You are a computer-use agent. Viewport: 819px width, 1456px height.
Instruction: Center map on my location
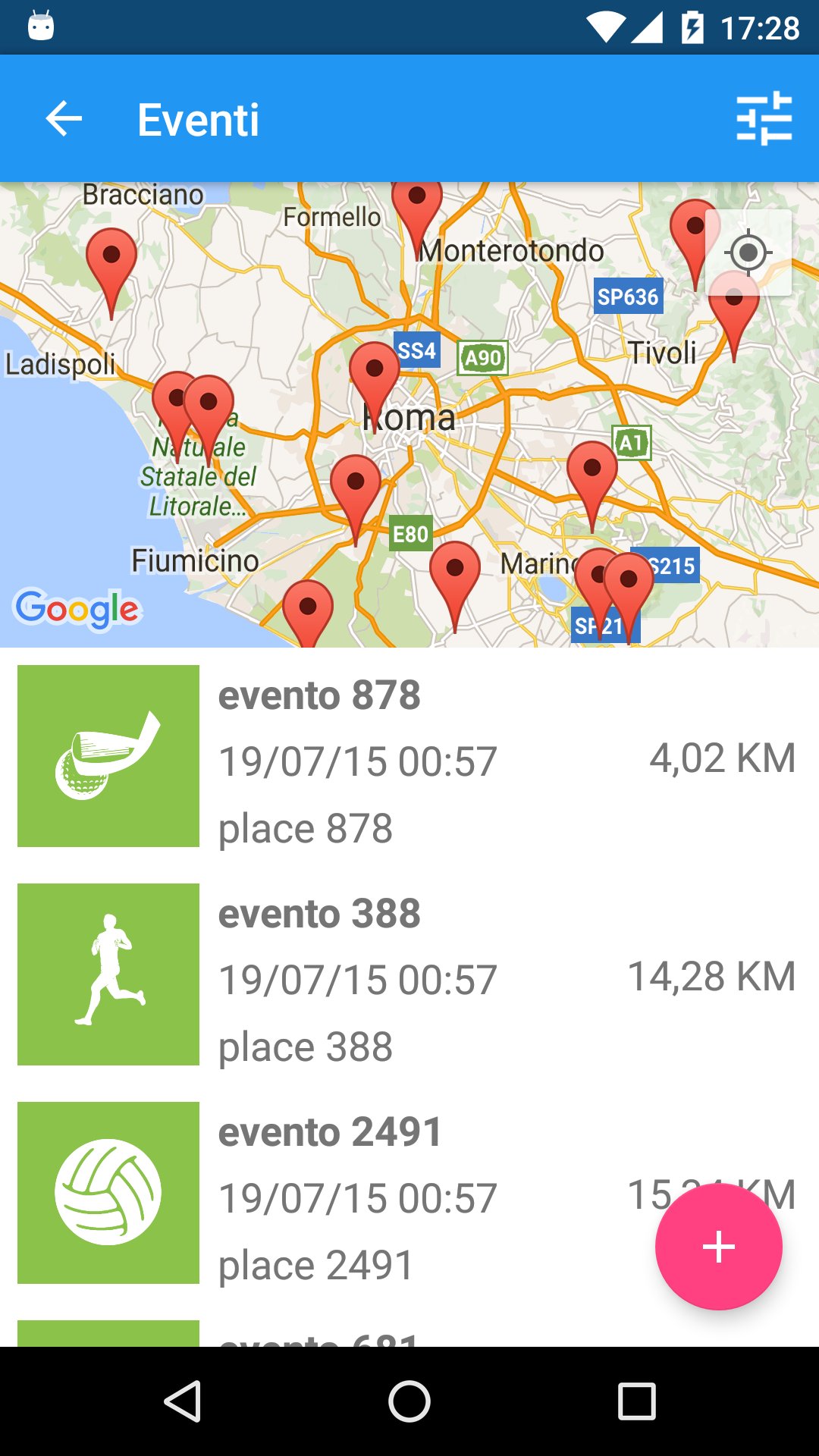[x=748, y=253]
